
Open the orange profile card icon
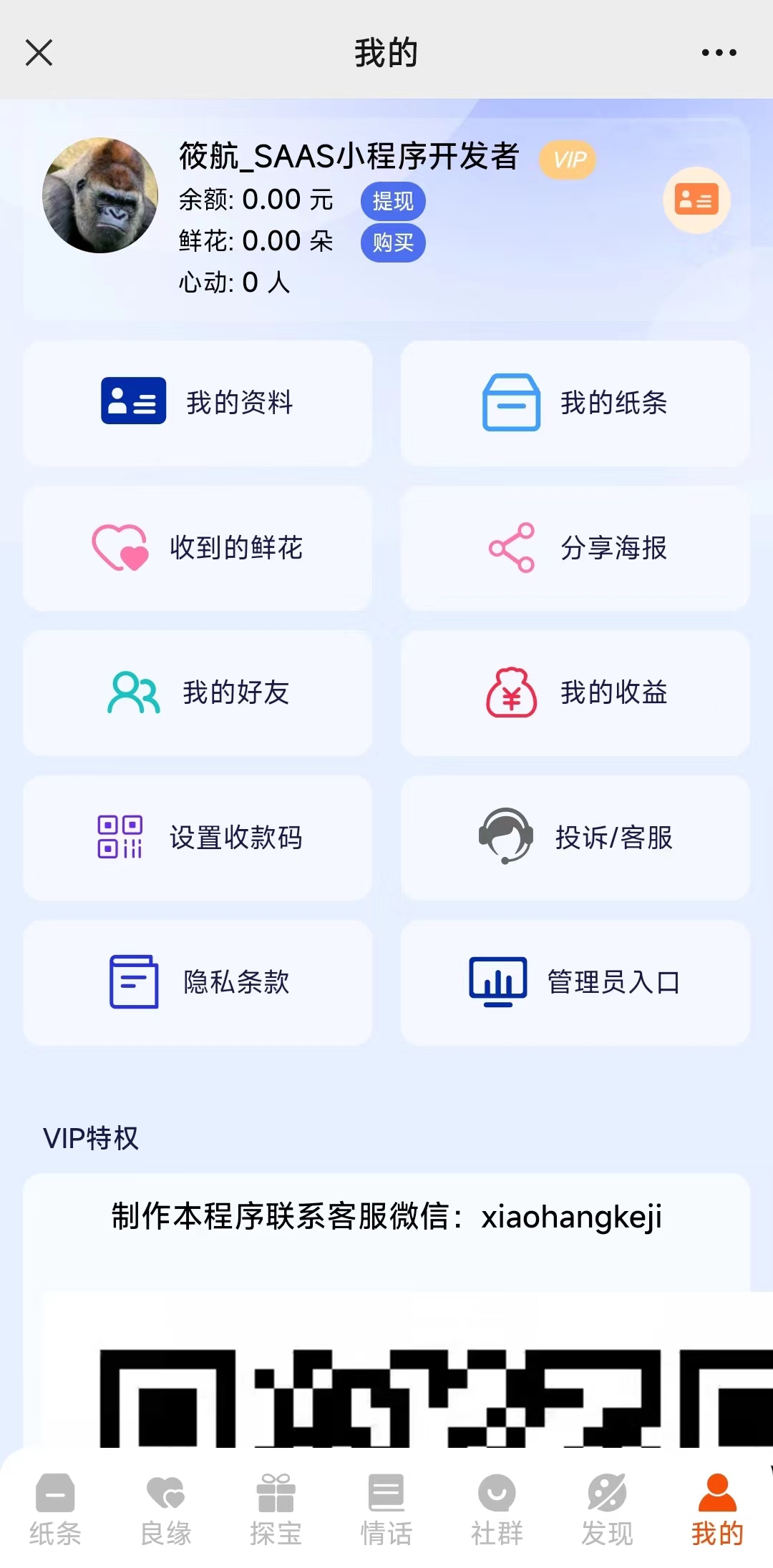696,200
